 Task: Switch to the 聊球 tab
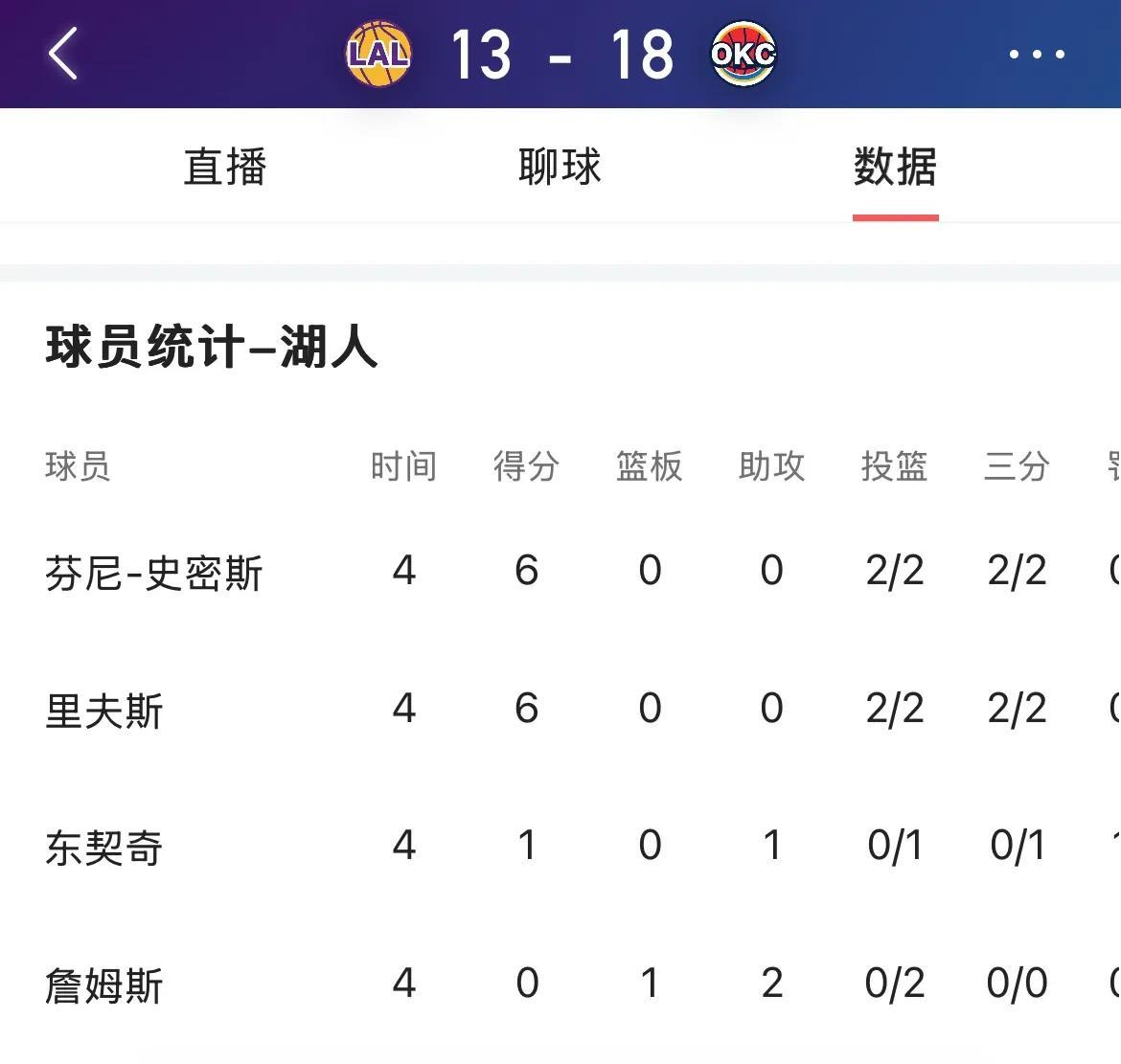(560, 167)
